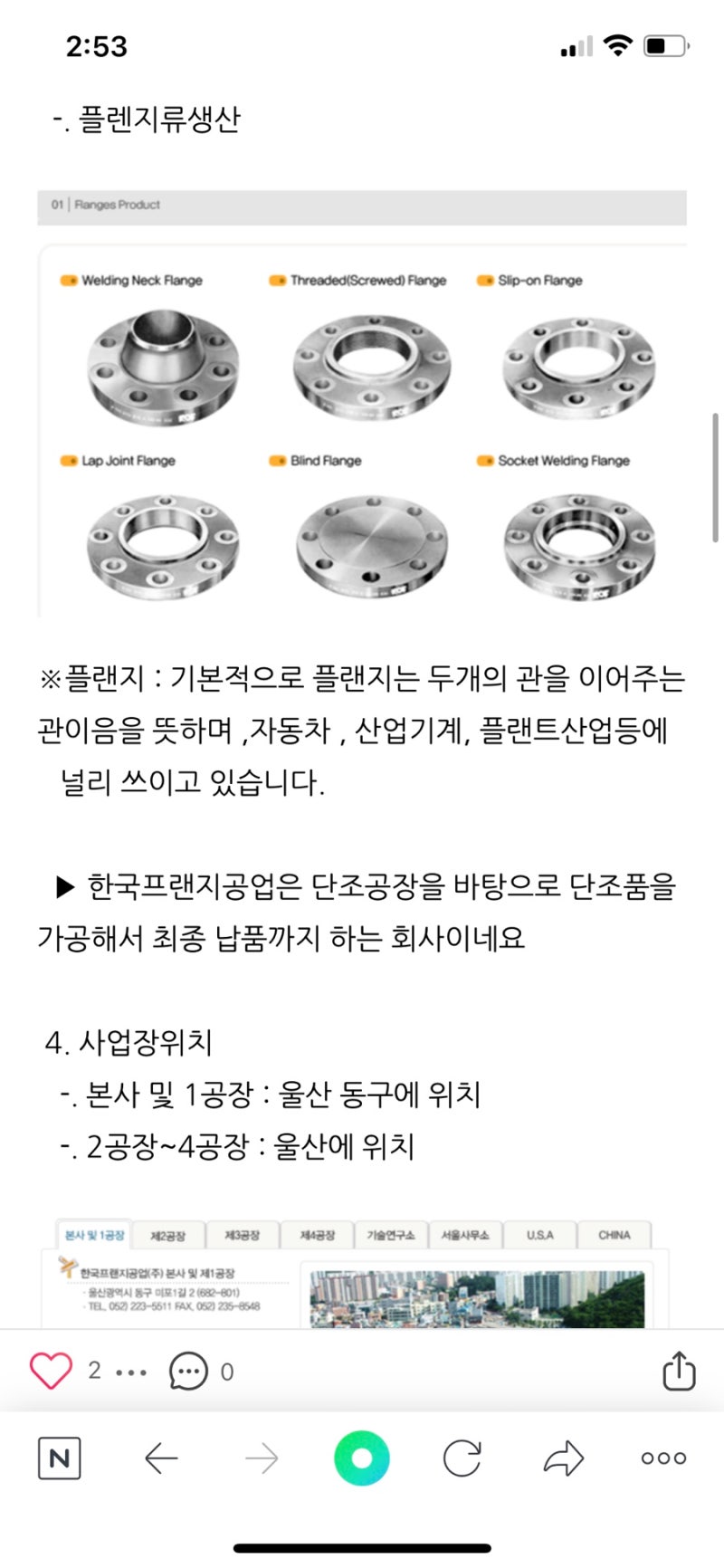Viewport: 724px width, 1568px height.
Task: Reload the current page
Action: coord(462,1458)
